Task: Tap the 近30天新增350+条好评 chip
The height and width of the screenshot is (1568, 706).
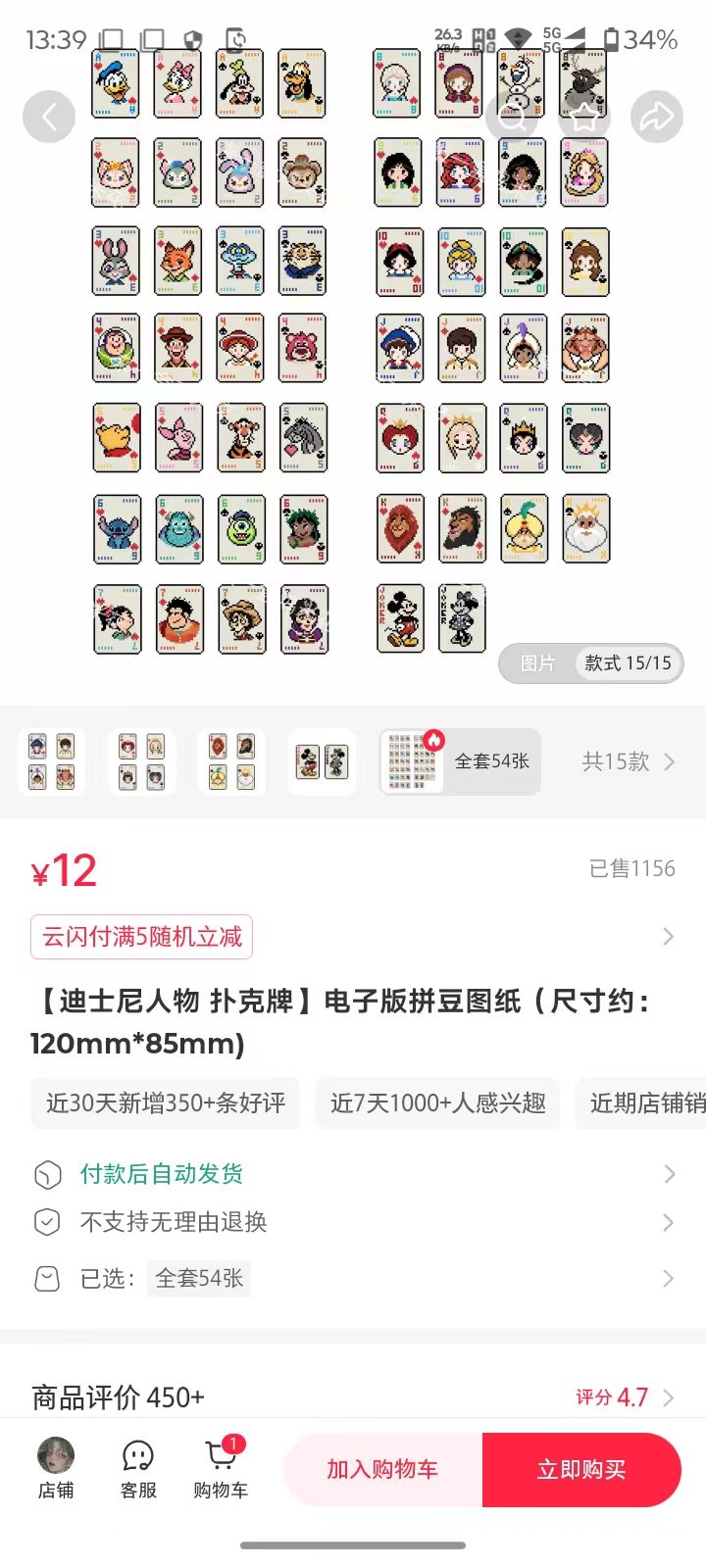Action: point(166,1103)
